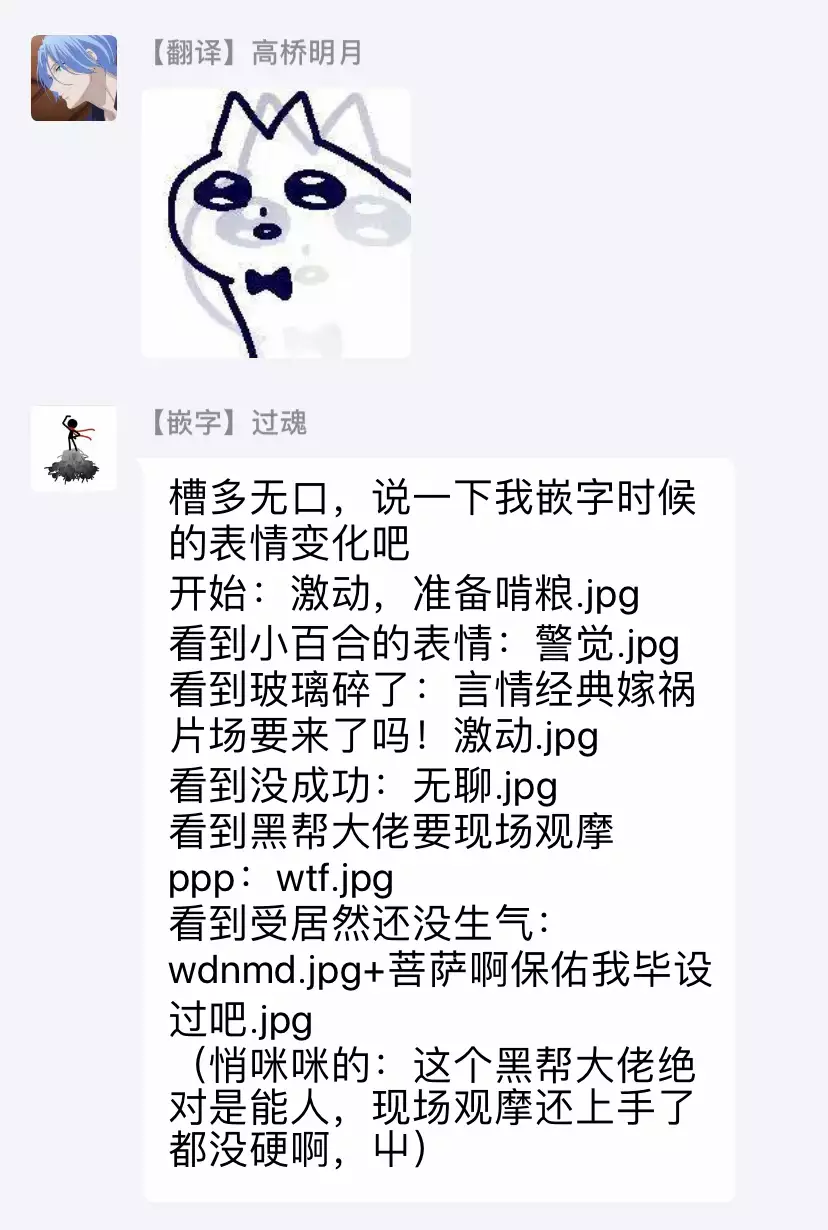Open 高桥明月's profile avatar
This screenshot has width=828, height=1230.
(x=74, y=78)
